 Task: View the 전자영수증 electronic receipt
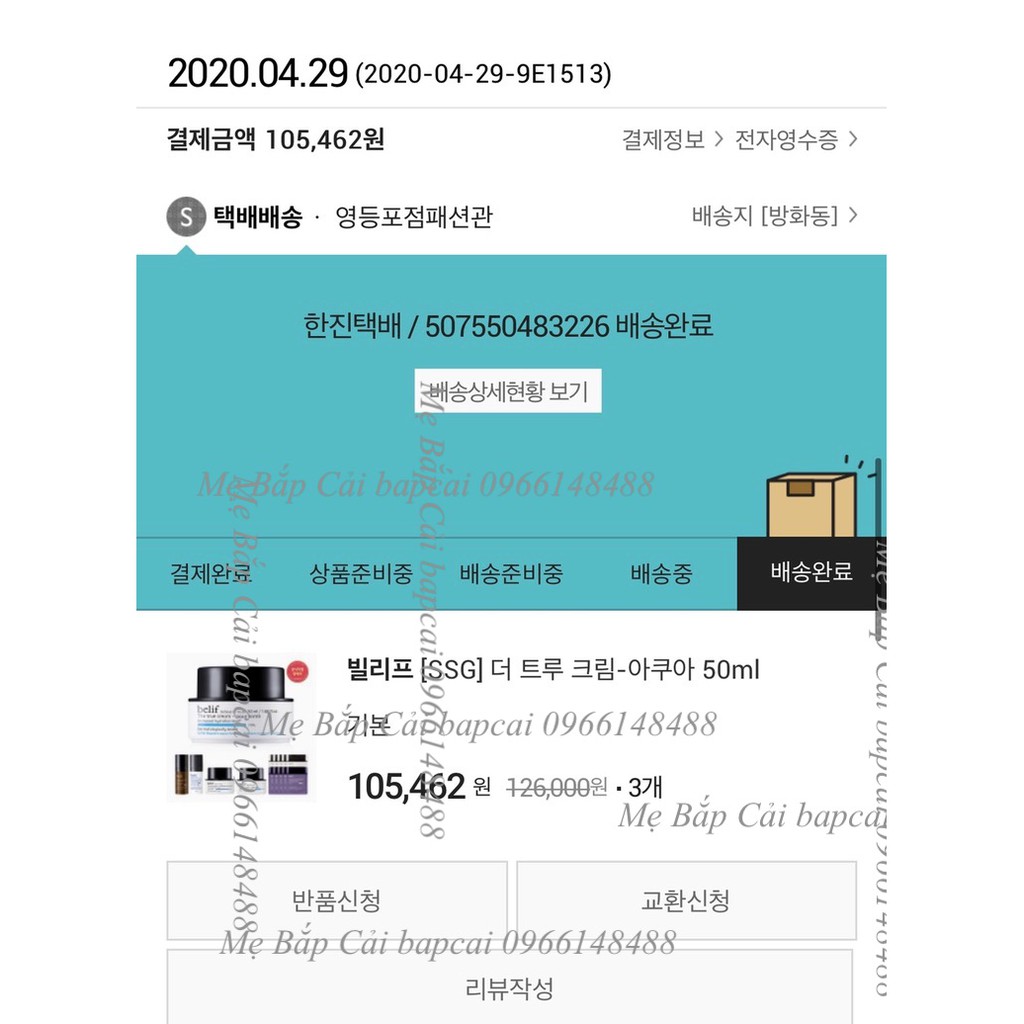click(796, 140)
